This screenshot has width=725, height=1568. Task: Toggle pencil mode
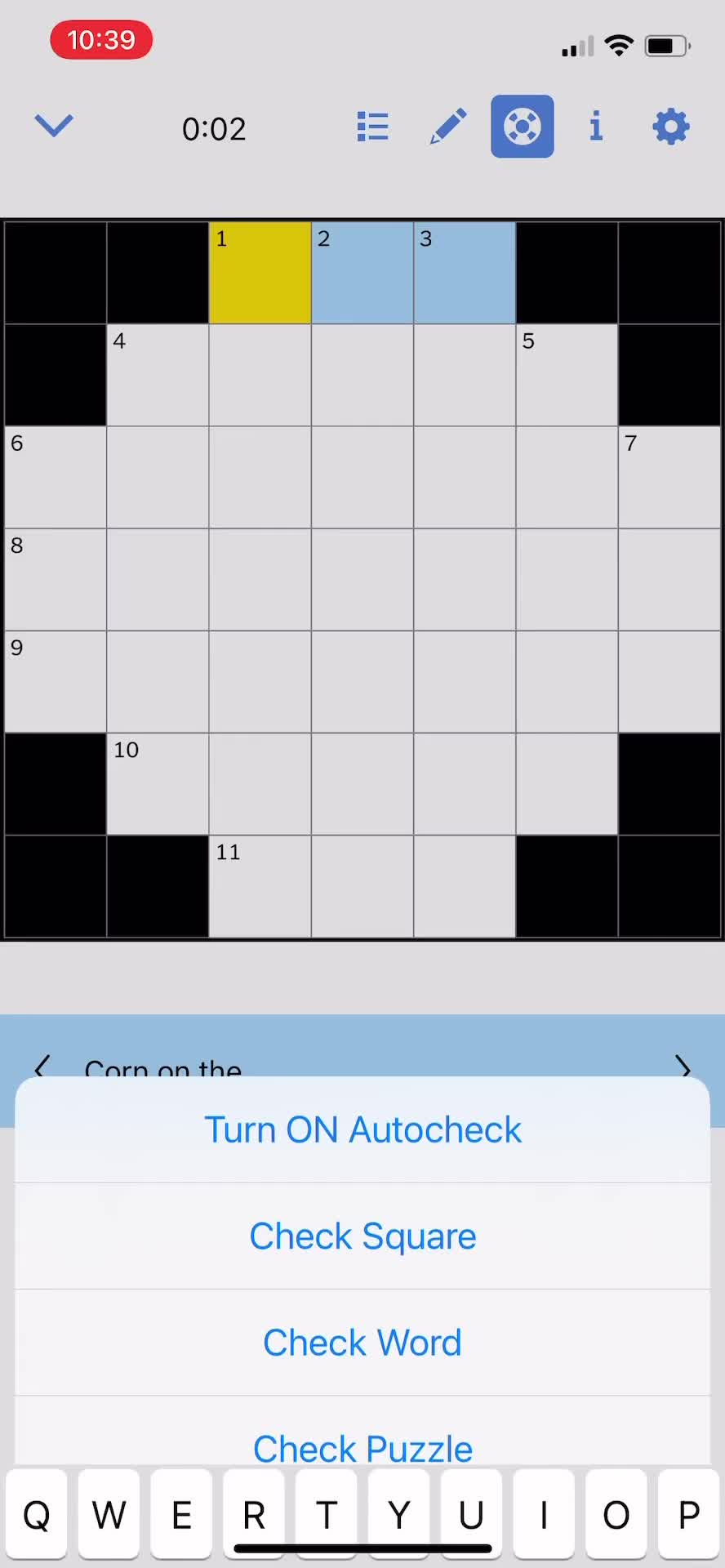448,127
